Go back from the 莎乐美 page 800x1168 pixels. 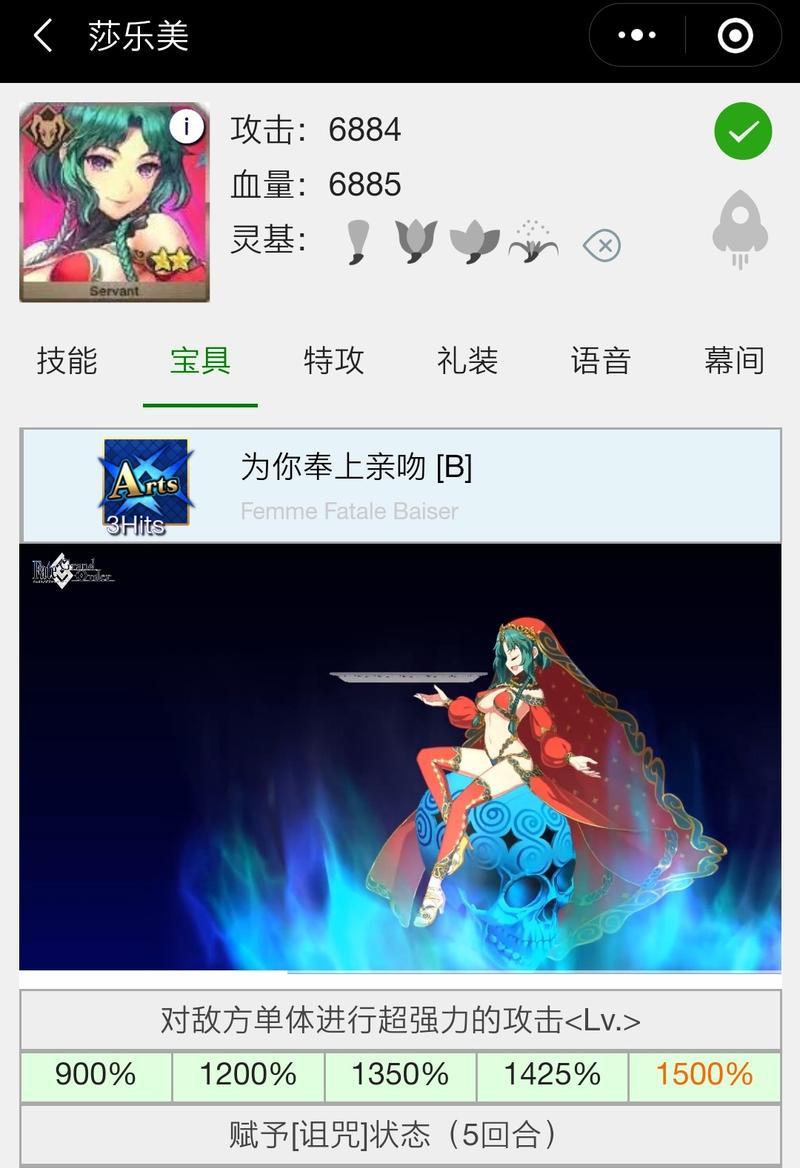click(43, 37)
